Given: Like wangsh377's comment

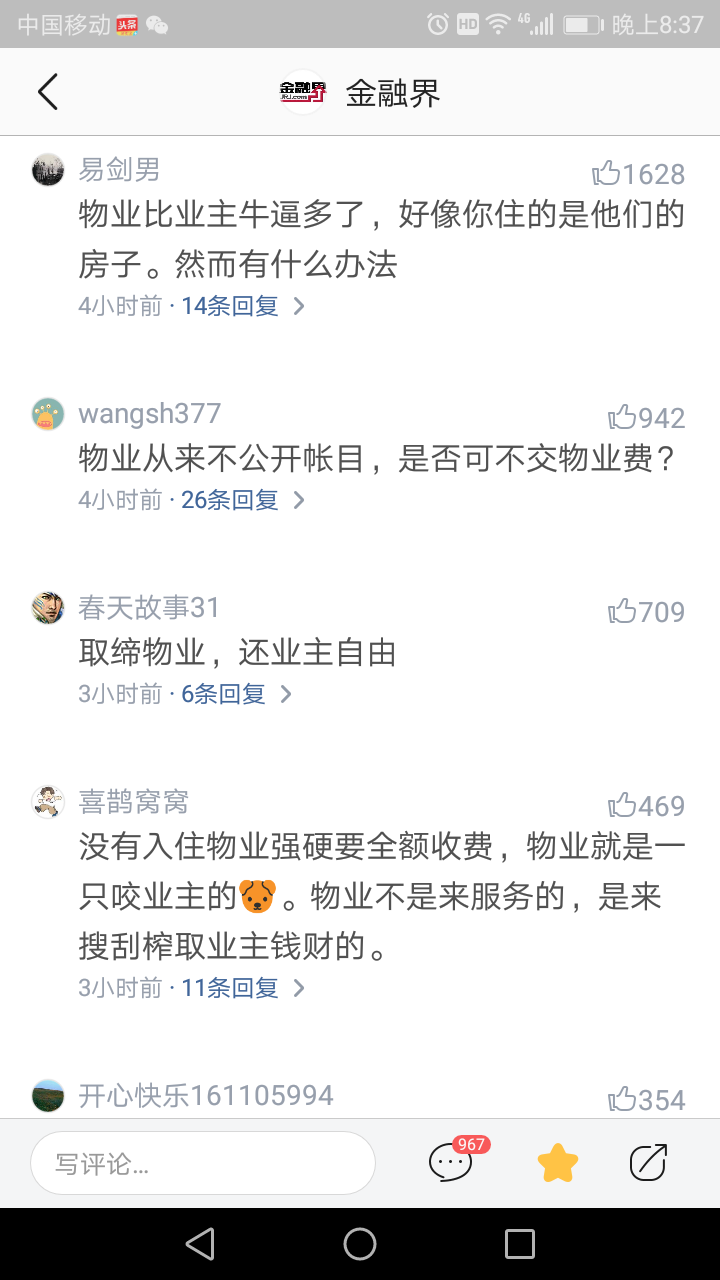Looking at the screenshot, I should coord(646,418).
